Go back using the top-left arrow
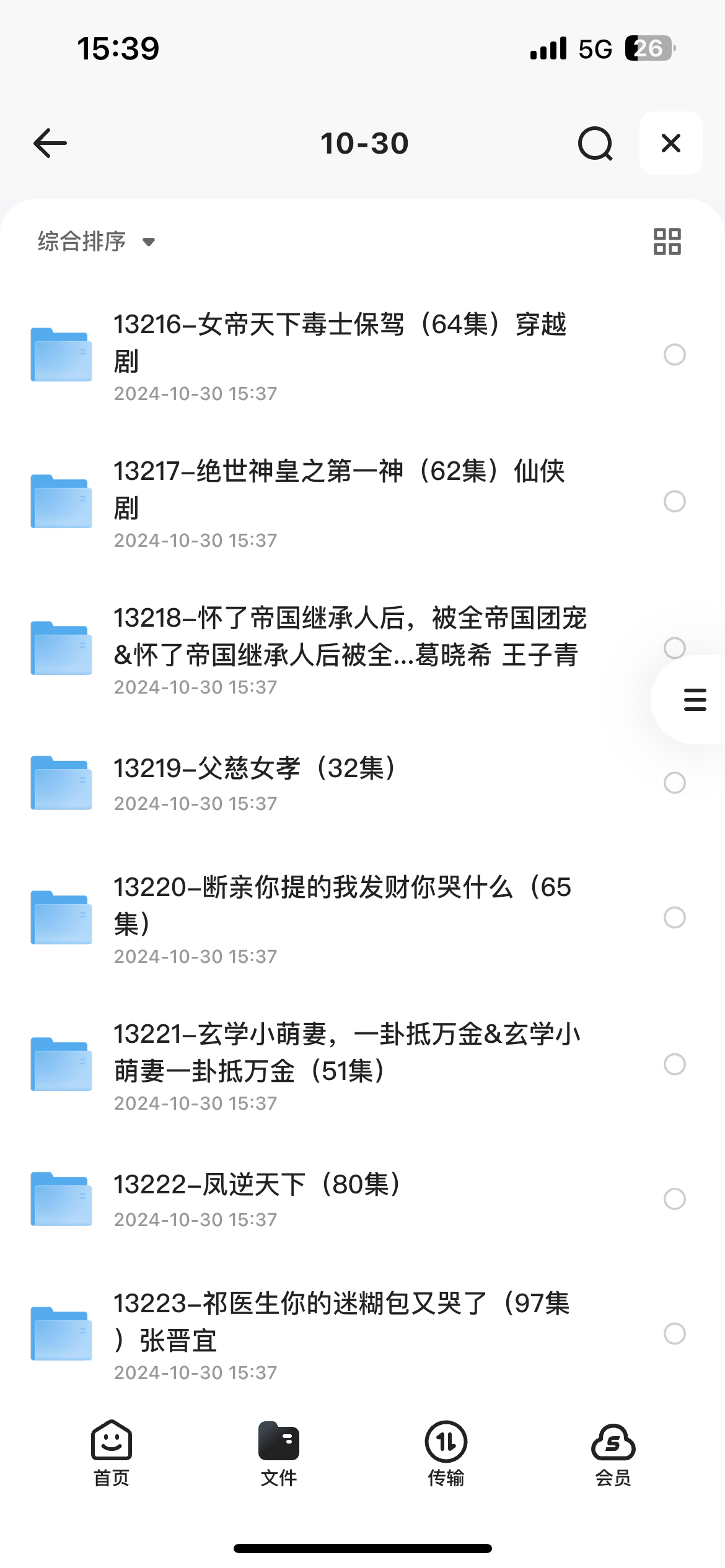Image resolution: width=725 pixels, height=1568 pixels. [50, 143]
